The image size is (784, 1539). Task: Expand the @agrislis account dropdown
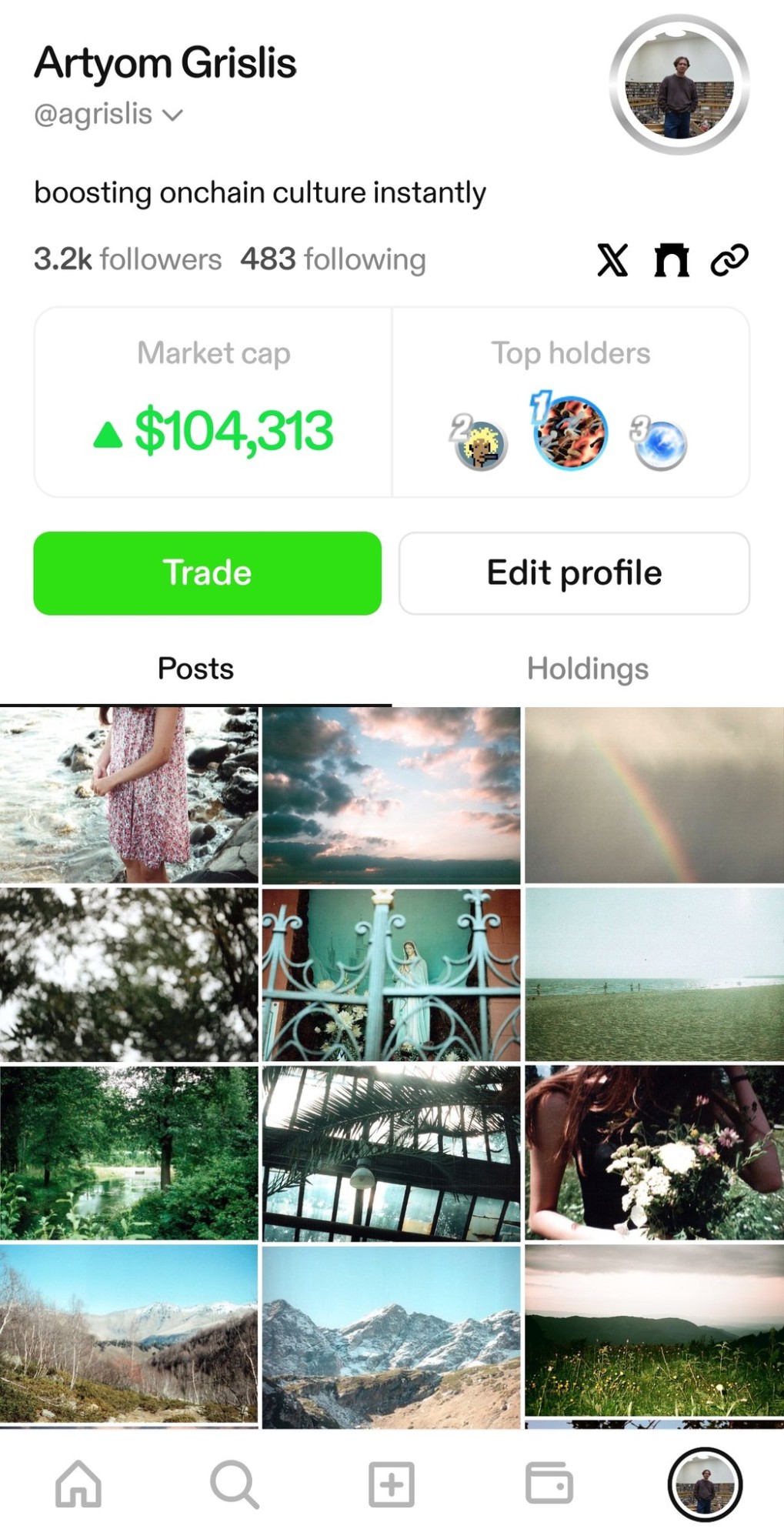[x=174, y=115]
